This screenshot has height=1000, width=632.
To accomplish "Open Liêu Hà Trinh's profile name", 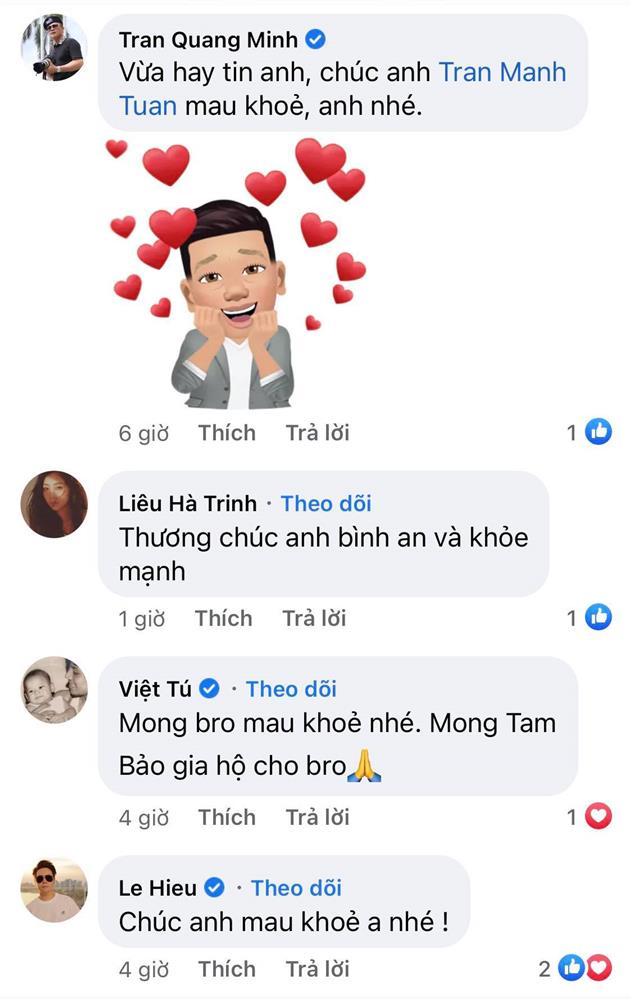I will [188, 504].
